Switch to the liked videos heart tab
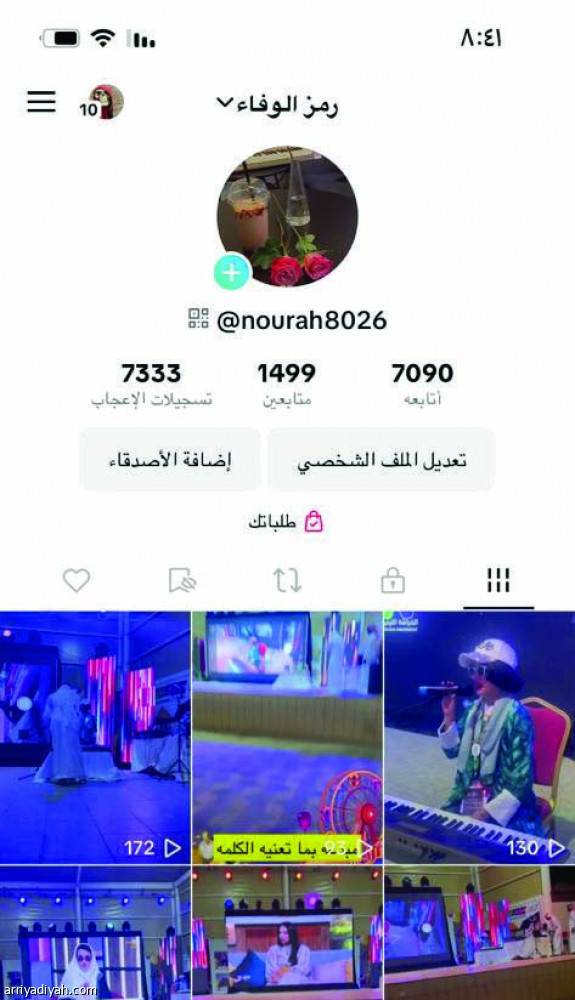The width and height of the screenshot is (575, 1000). pos(76,581)
